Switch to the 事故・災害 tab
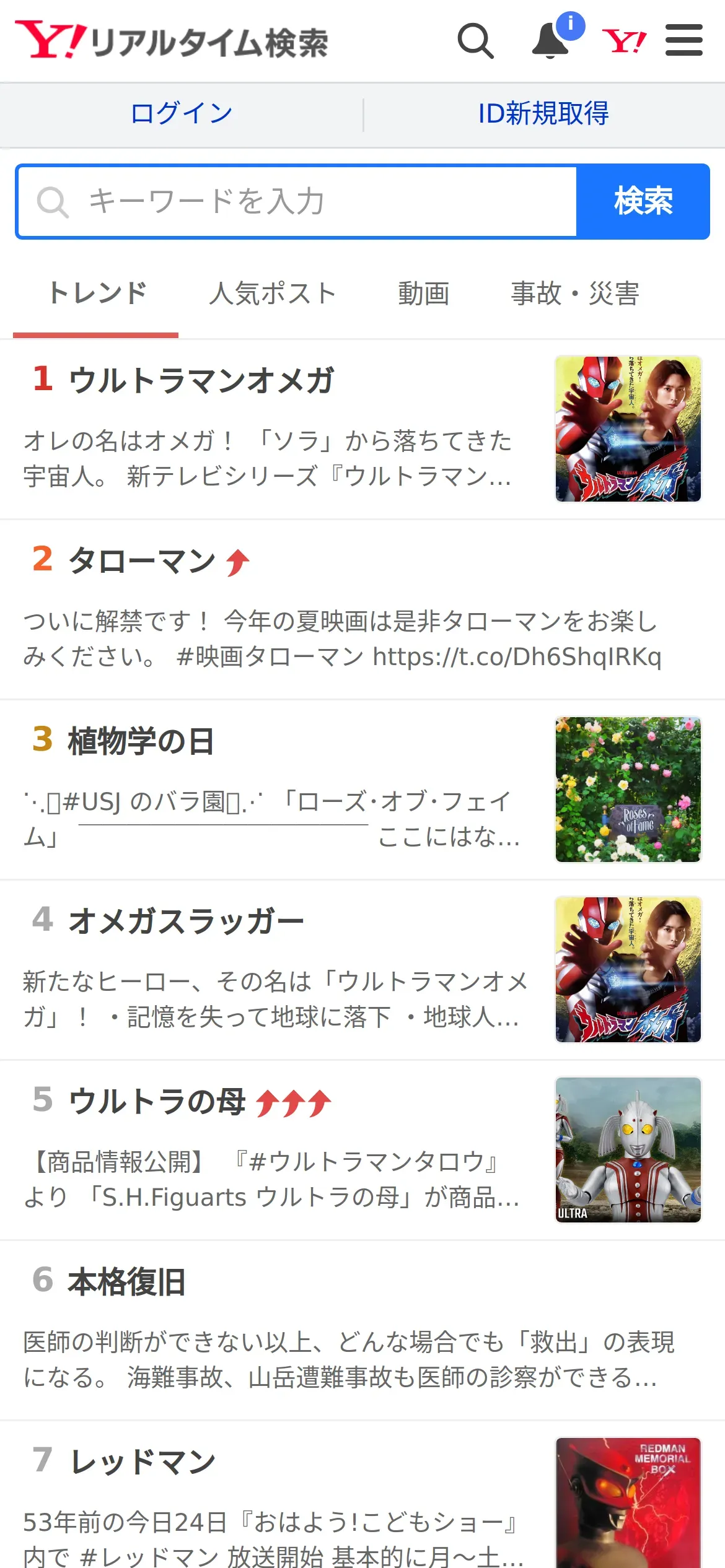This screenshot has height=1568, width=725. 574,294
